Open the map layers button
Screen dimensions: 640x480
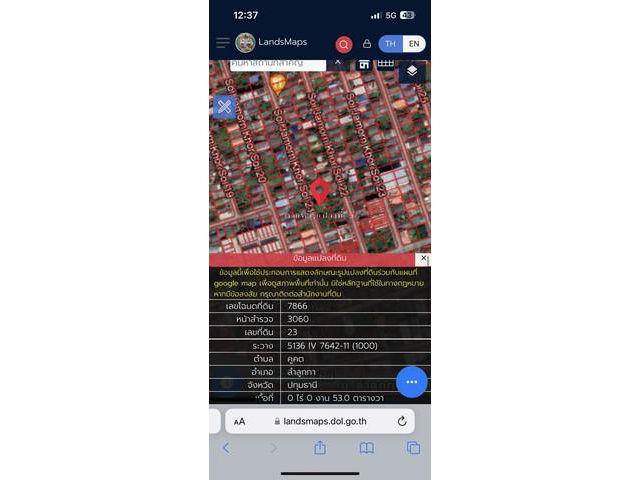412,72
